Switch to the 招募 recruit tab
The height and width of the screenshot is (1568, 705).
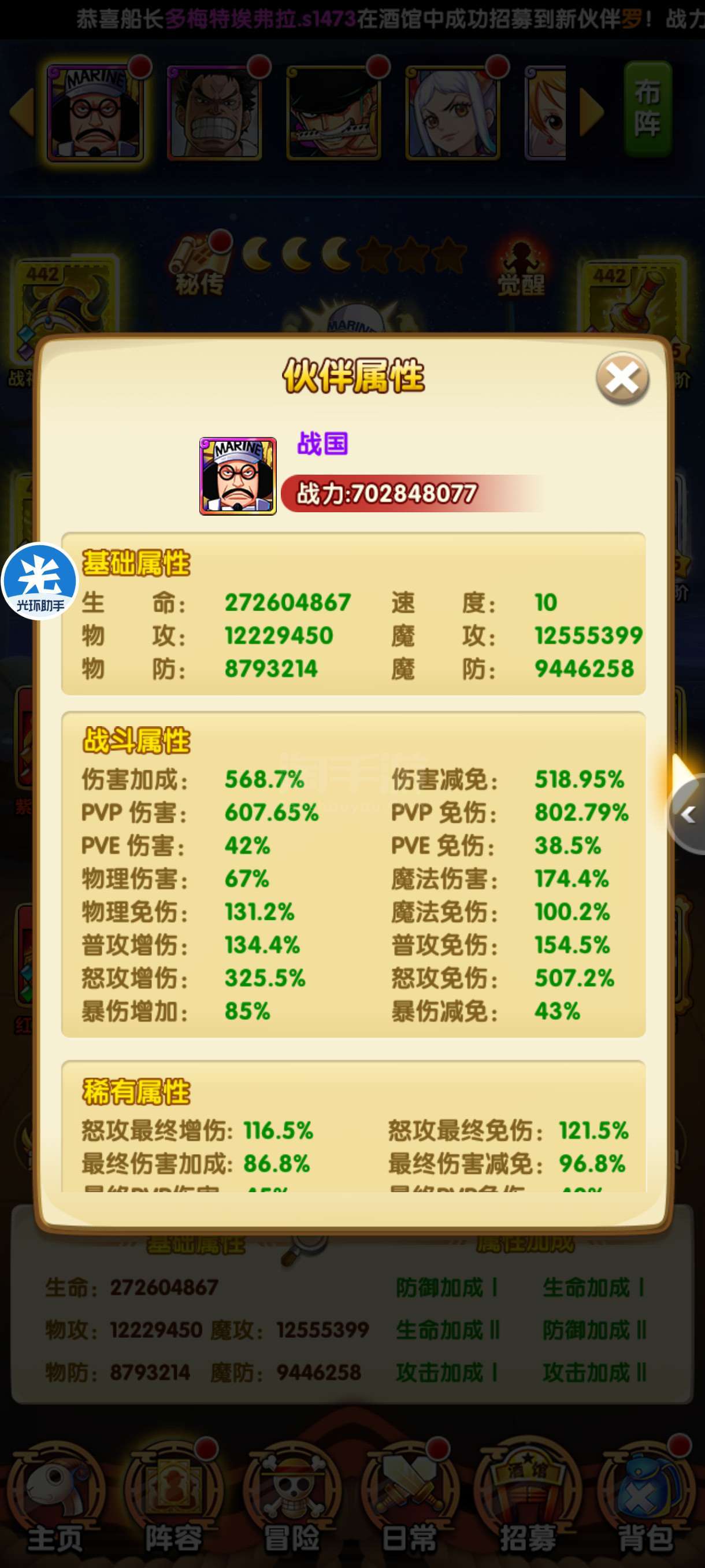(x=528, y=1502)
